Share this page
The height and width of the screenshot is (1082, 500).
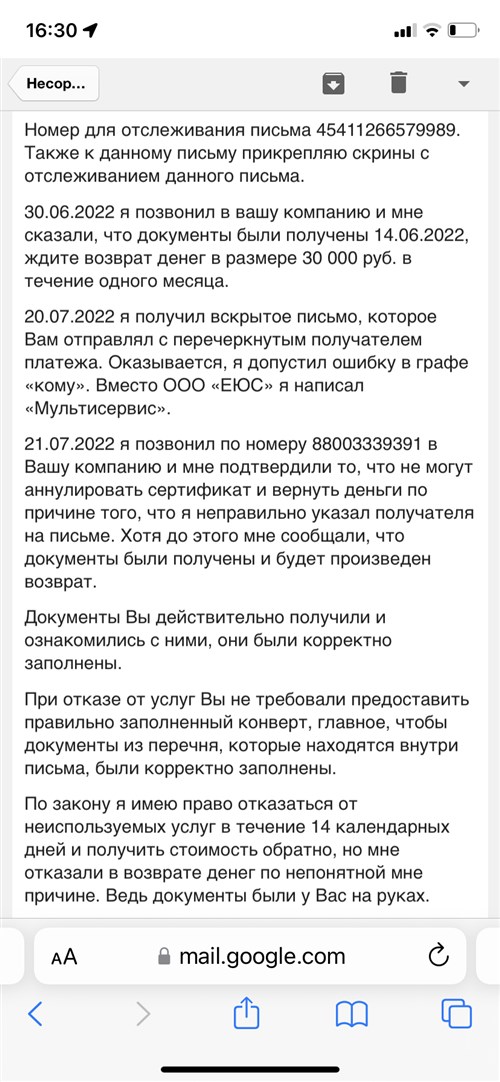point(246,1013)
